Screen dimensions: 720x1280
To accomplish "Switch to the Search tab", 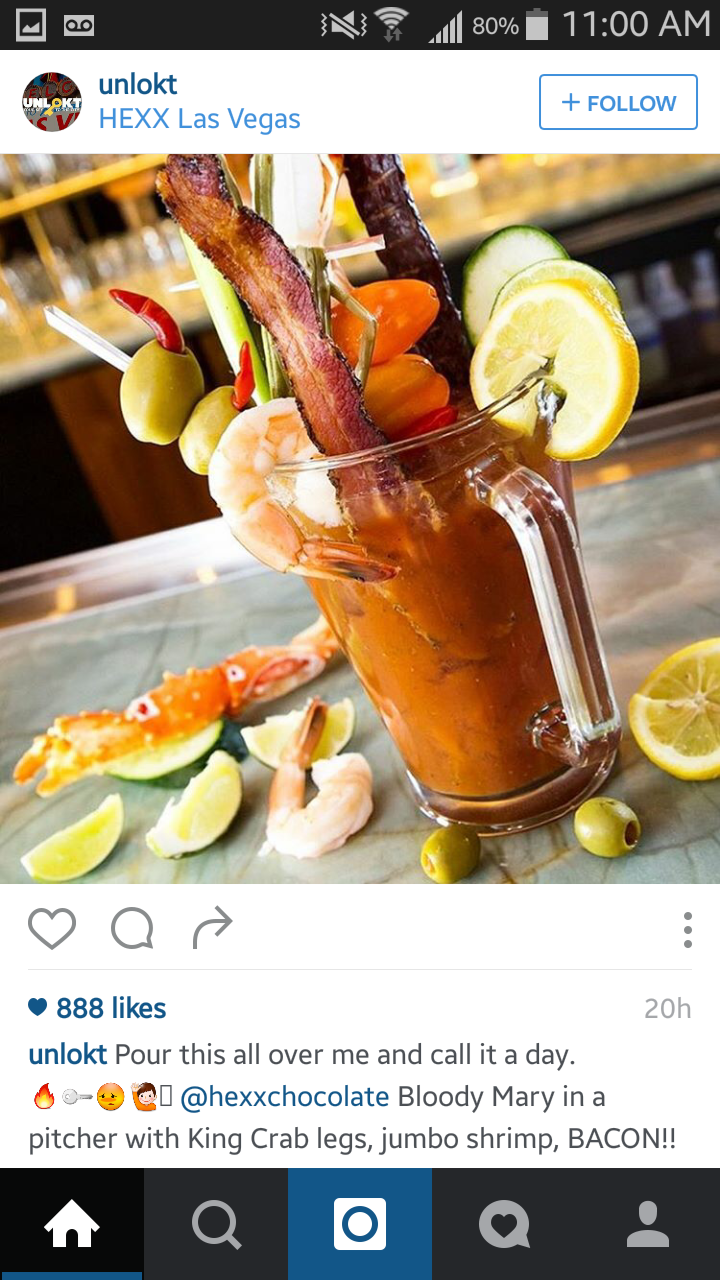I will tap(216, 1224).
